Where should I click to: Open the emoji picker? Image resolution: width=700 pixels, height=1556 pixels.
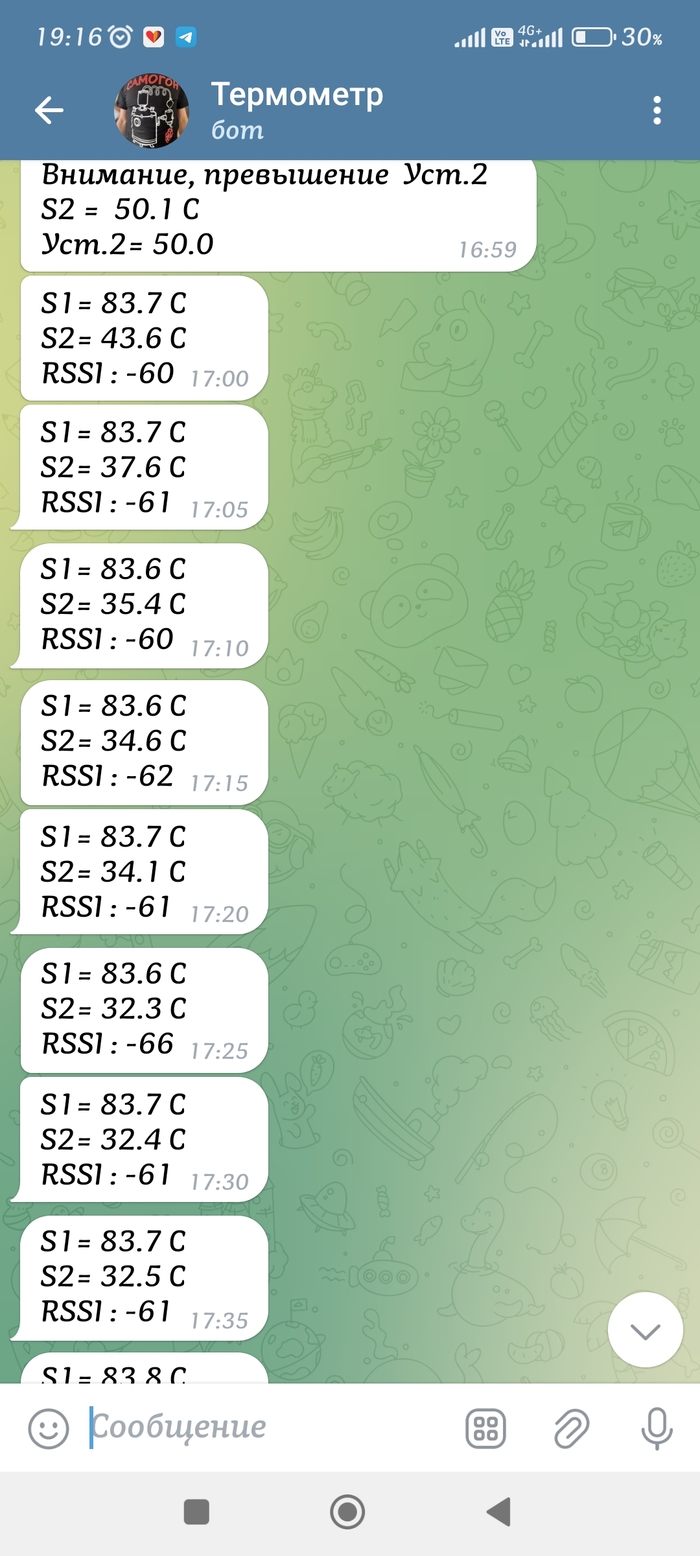[x=48, y=1428]
